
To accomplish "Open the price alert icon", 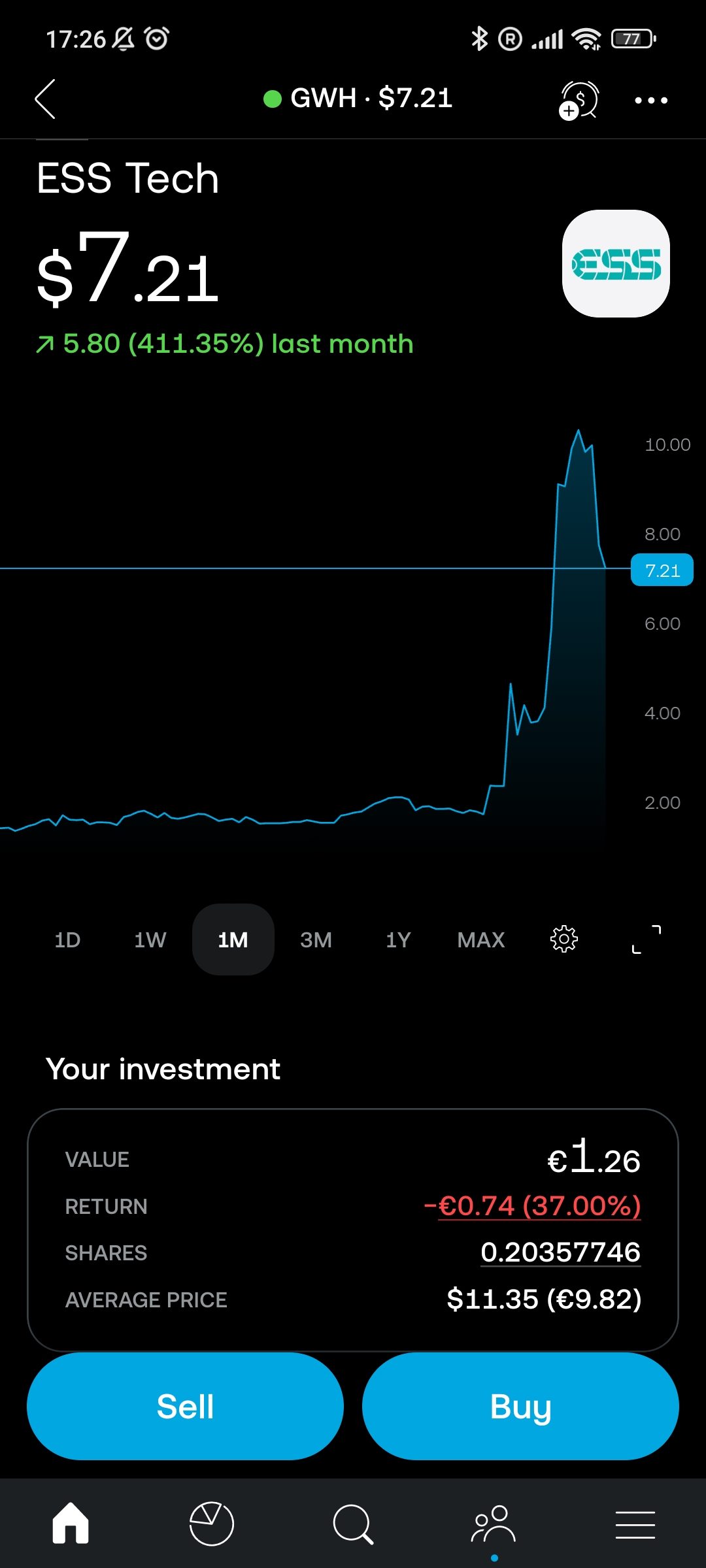I will point(579,100).
